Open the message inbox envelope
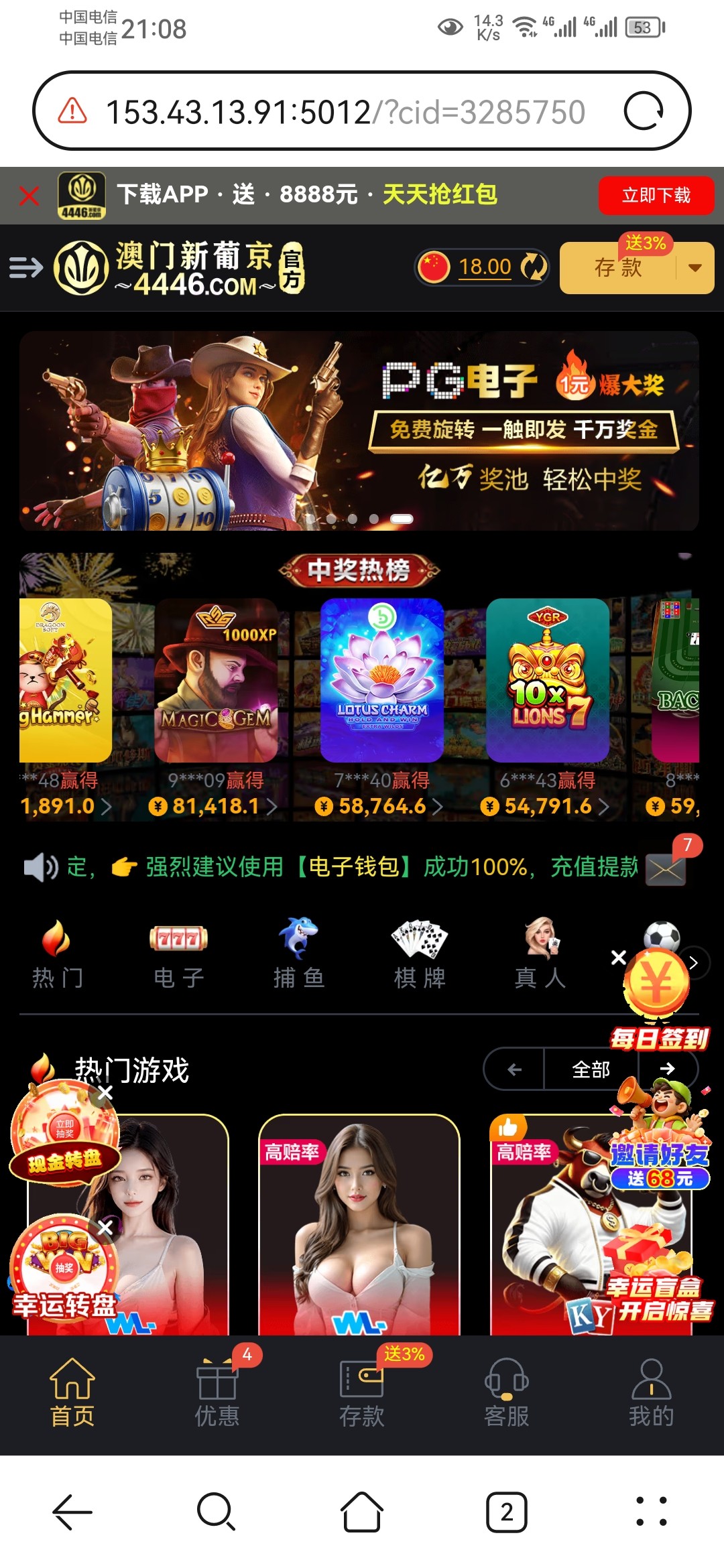The width and height of the screenshot is (724, 1568). [666, 870]
